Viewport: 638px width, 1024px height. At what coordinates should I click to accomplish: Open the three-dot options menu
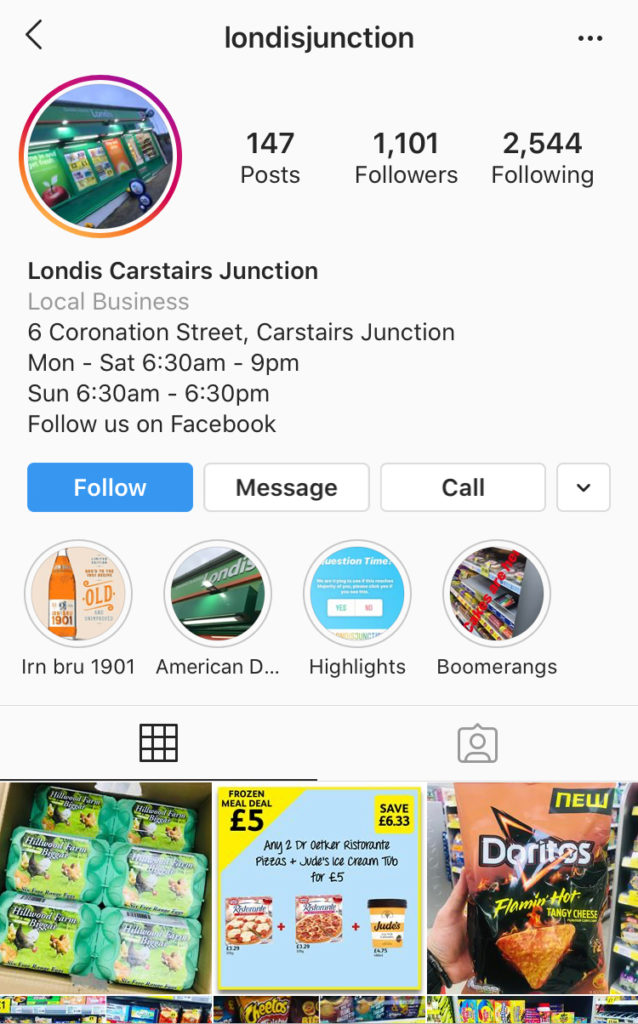coord(590,39)
